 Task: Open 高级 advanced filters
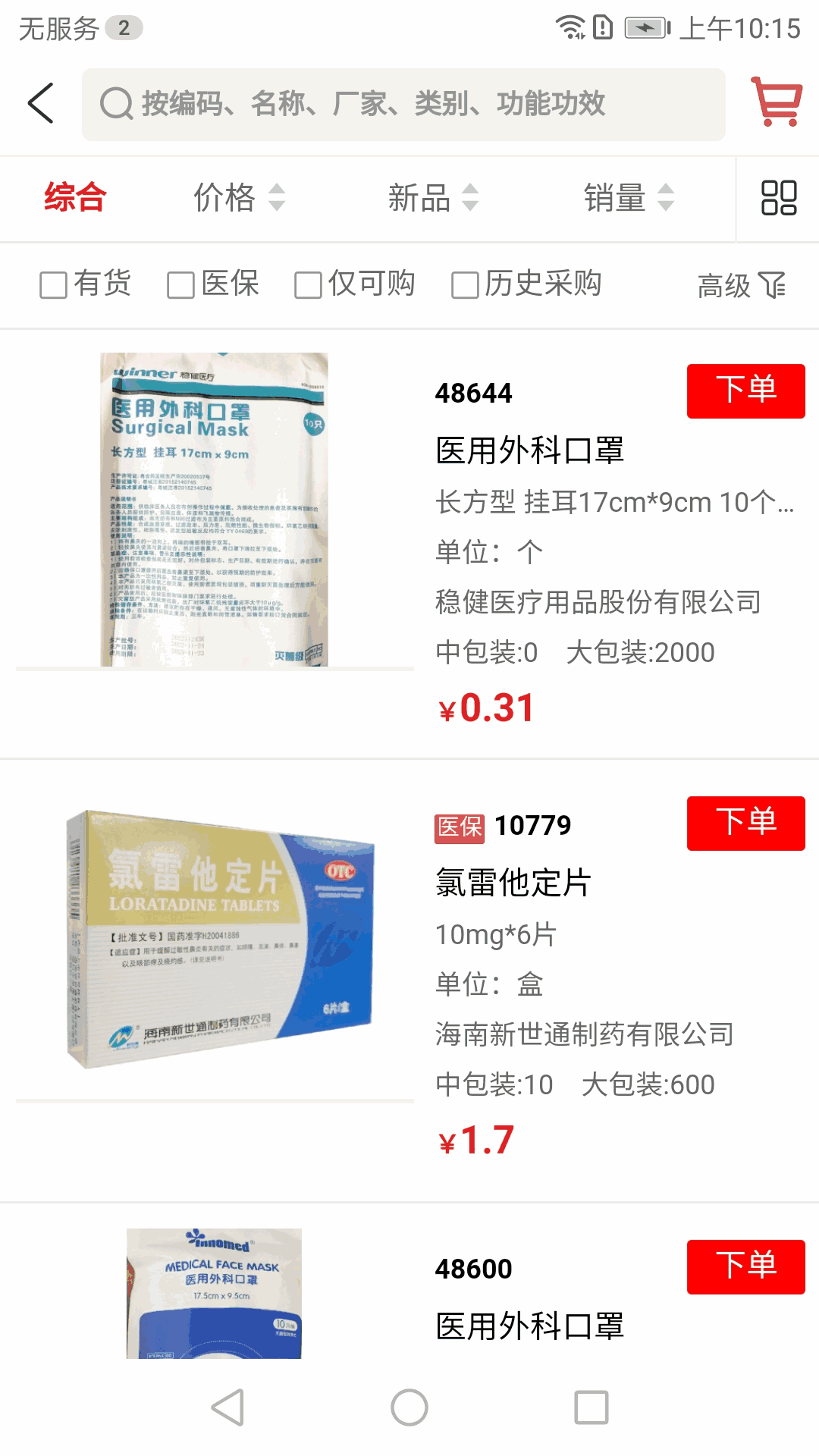pos(741,286)
